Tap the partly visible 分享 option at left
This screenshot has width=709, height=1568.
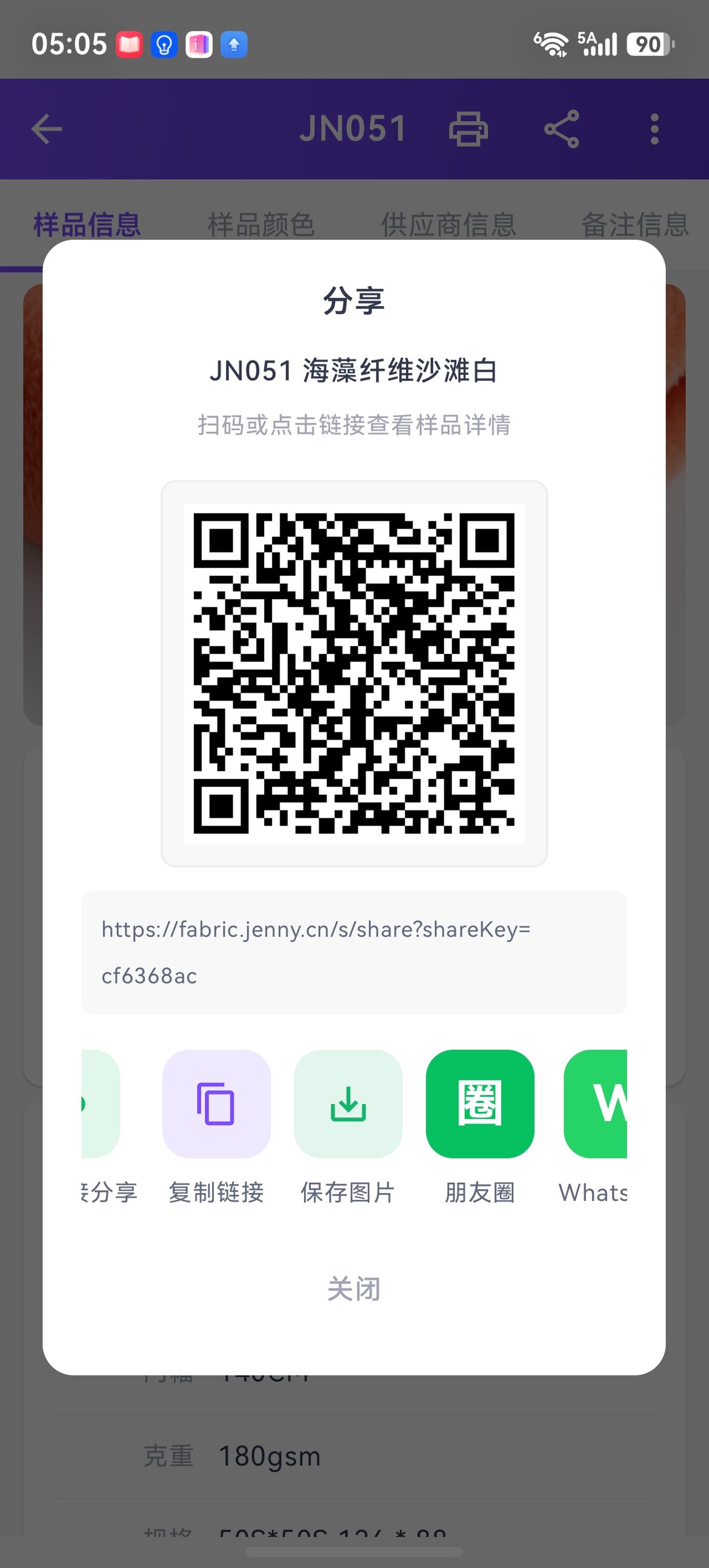coord(101,1104)
